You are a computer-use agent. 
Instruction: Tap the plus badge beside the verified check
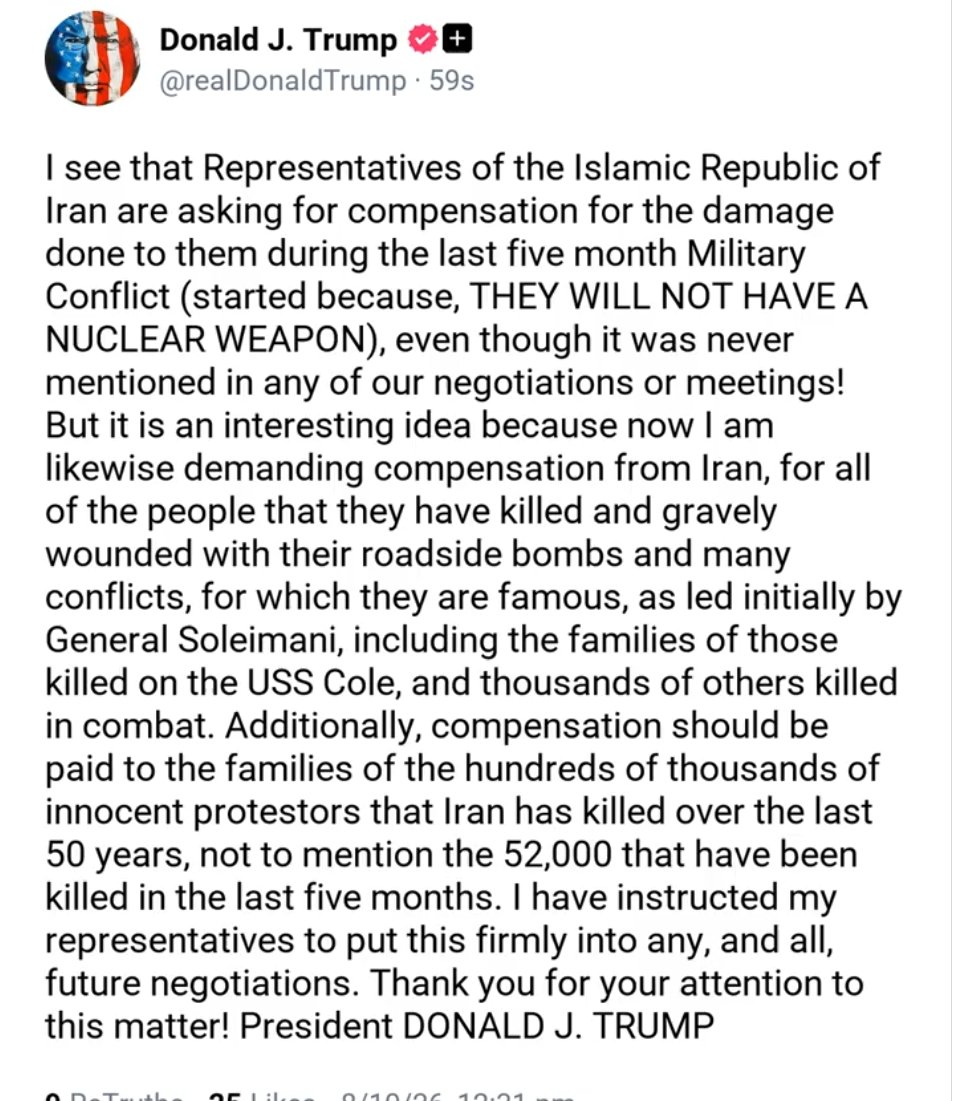[457, 40]
